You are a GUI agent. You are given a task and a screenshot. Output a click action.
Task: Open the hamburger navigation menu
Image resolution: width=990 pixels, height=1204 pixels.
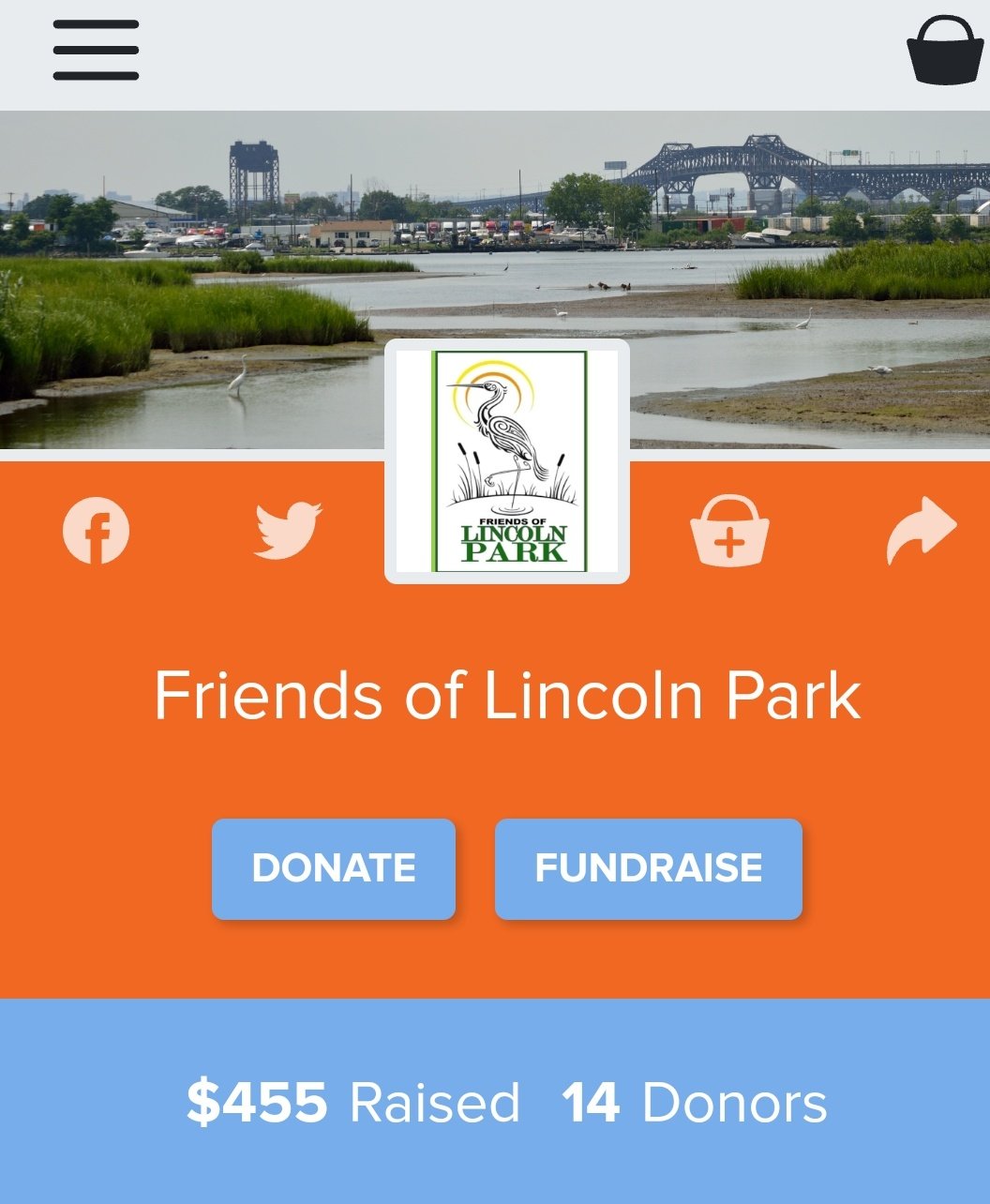(x=96, y=50)
